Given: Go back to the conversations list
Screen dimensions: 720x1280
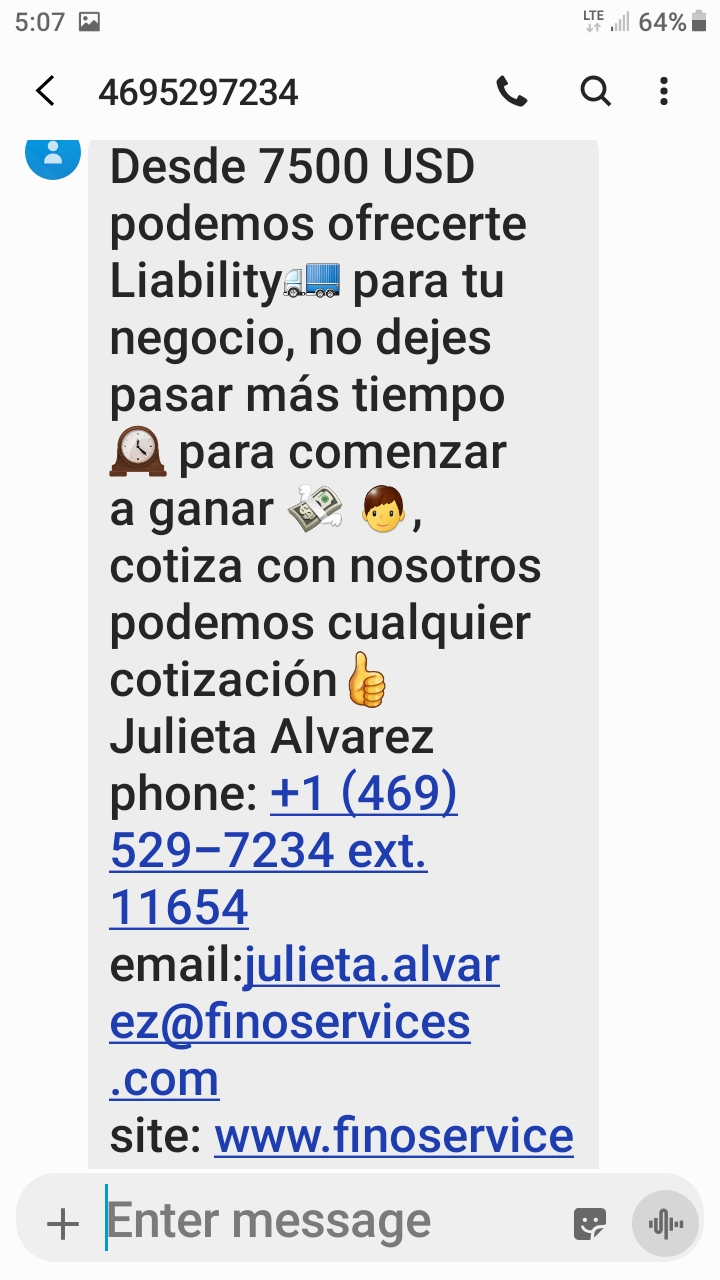Looking at the screenshot, I should tap(45, 92).
